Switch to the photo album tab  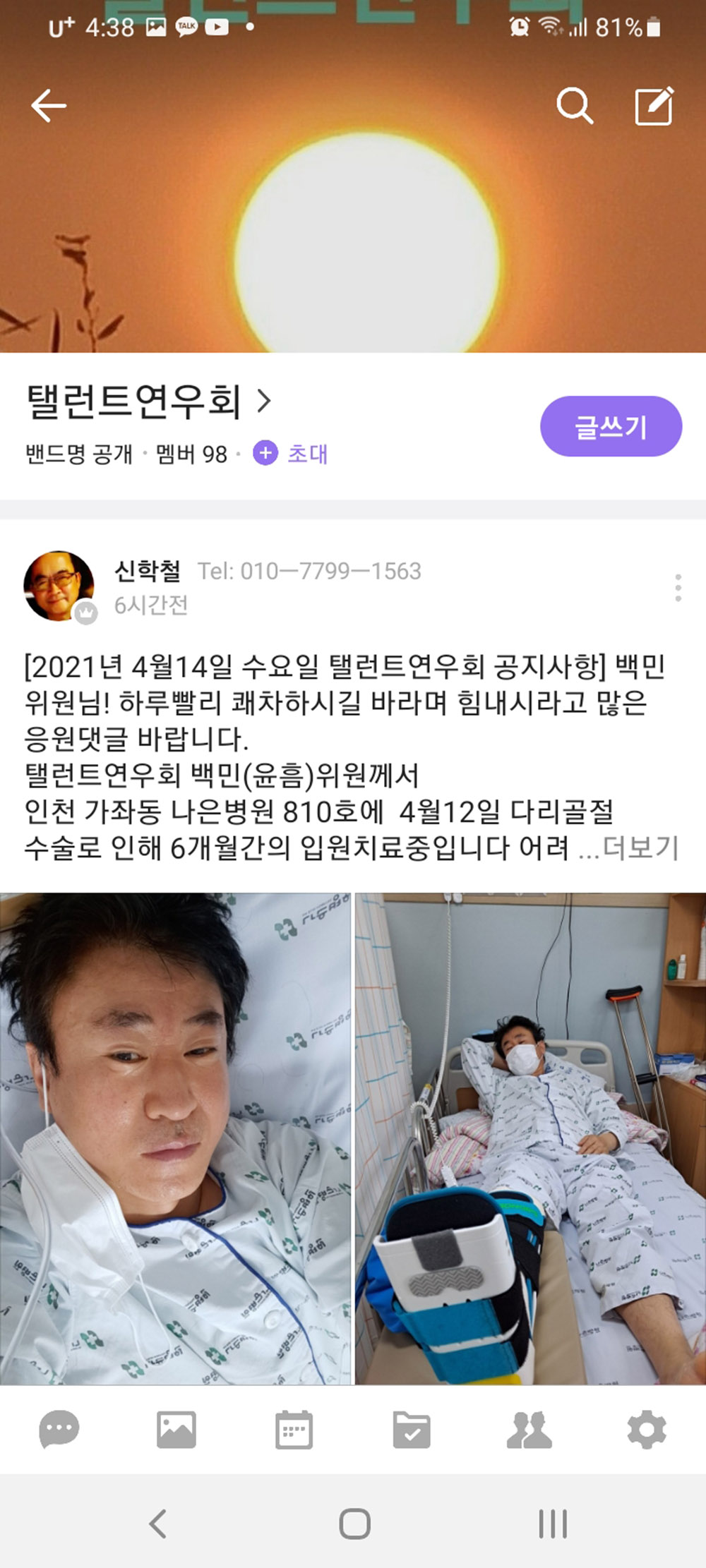coord(176,1430)
